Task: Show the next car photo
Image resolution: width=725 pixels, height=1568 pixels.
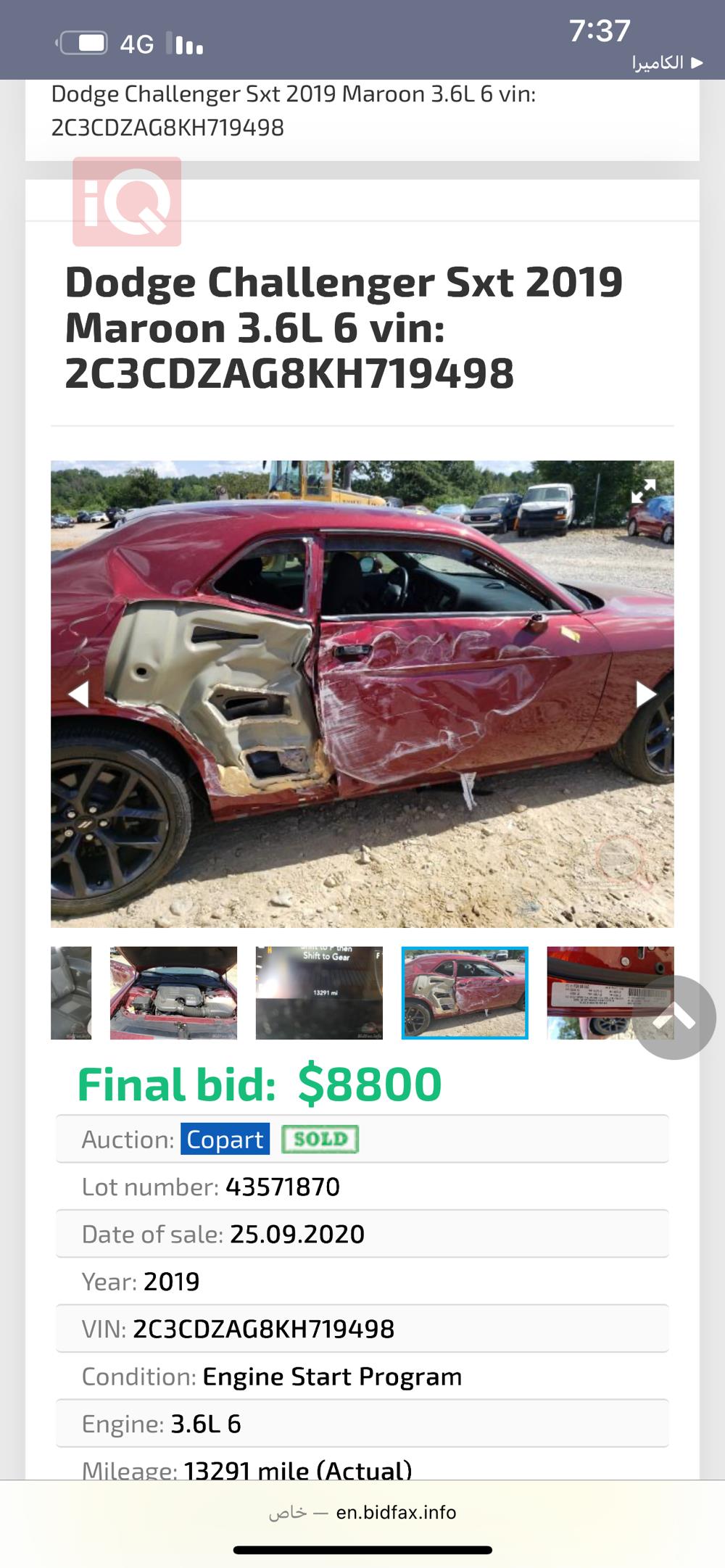Action: coord(645,694)
